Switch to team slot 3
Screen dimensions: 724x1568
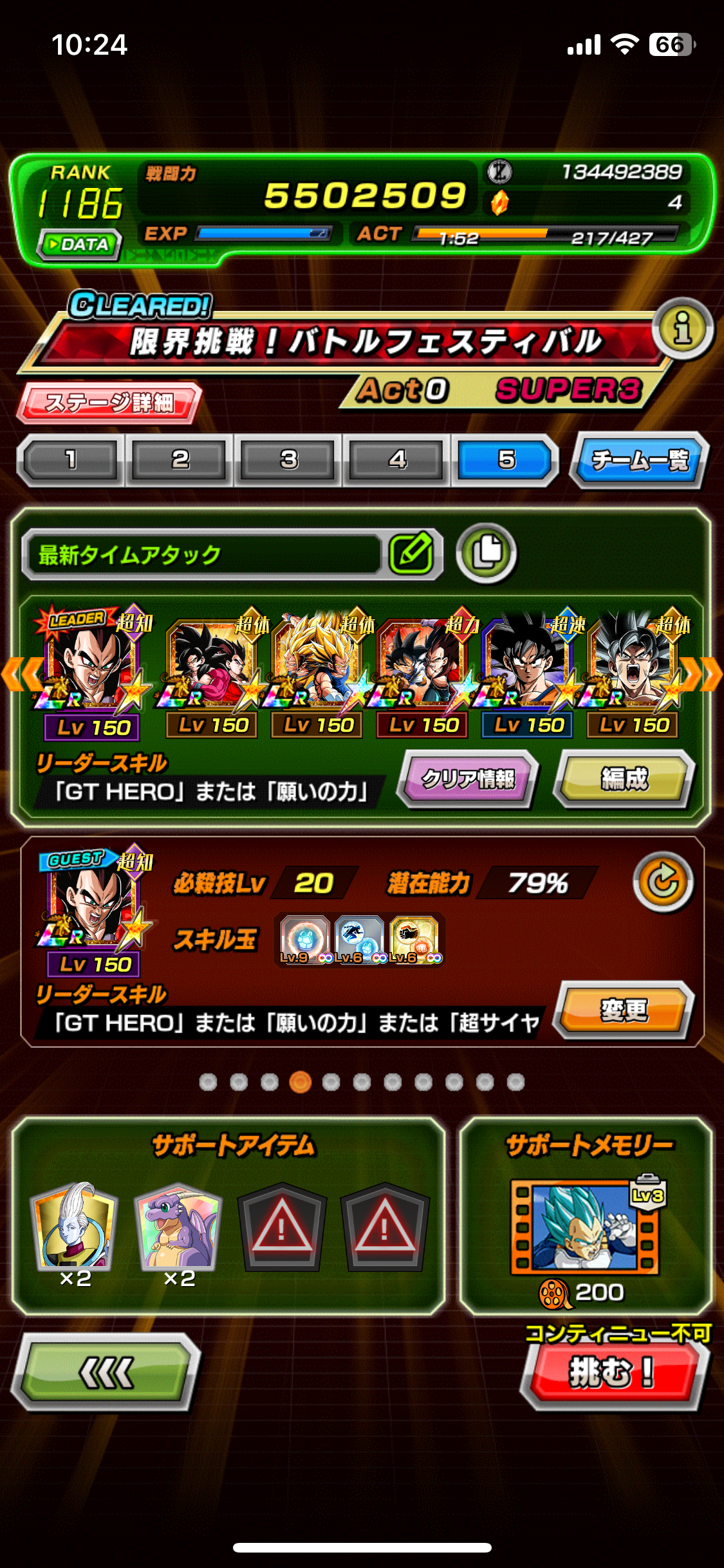click(x=289, y=460)
